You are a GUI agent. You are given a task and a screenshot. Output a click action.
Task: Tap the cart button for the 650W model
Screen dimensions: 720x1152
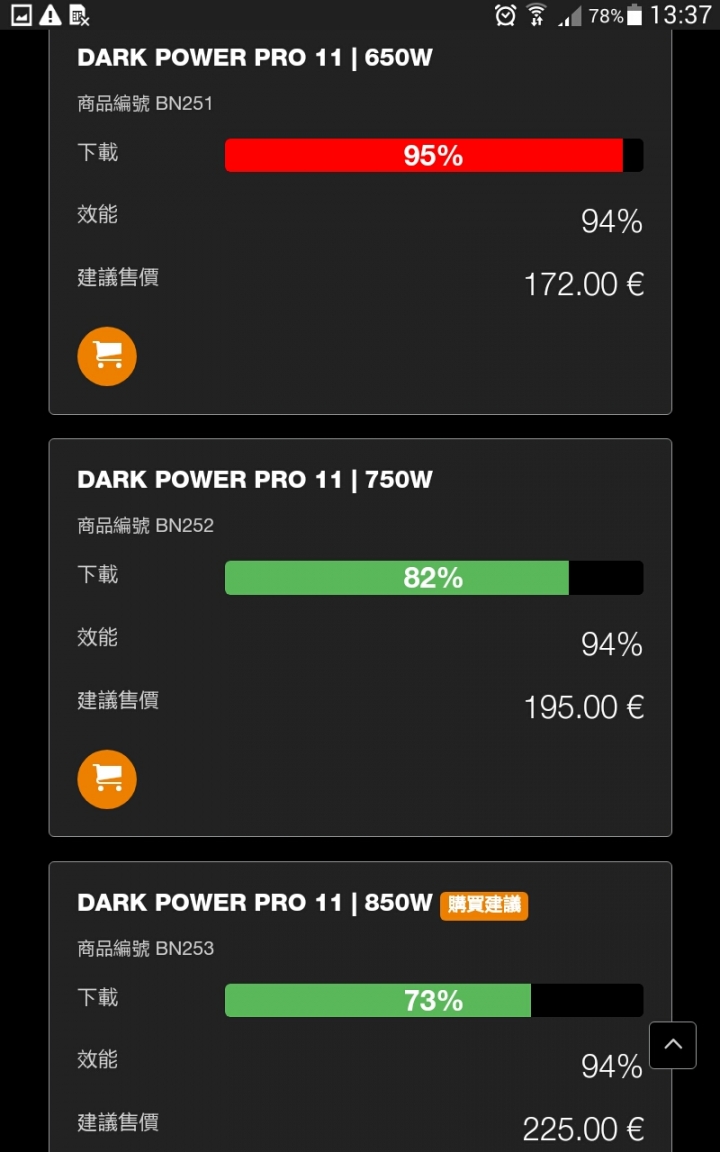pyautogui.click(x=107, y=357)
